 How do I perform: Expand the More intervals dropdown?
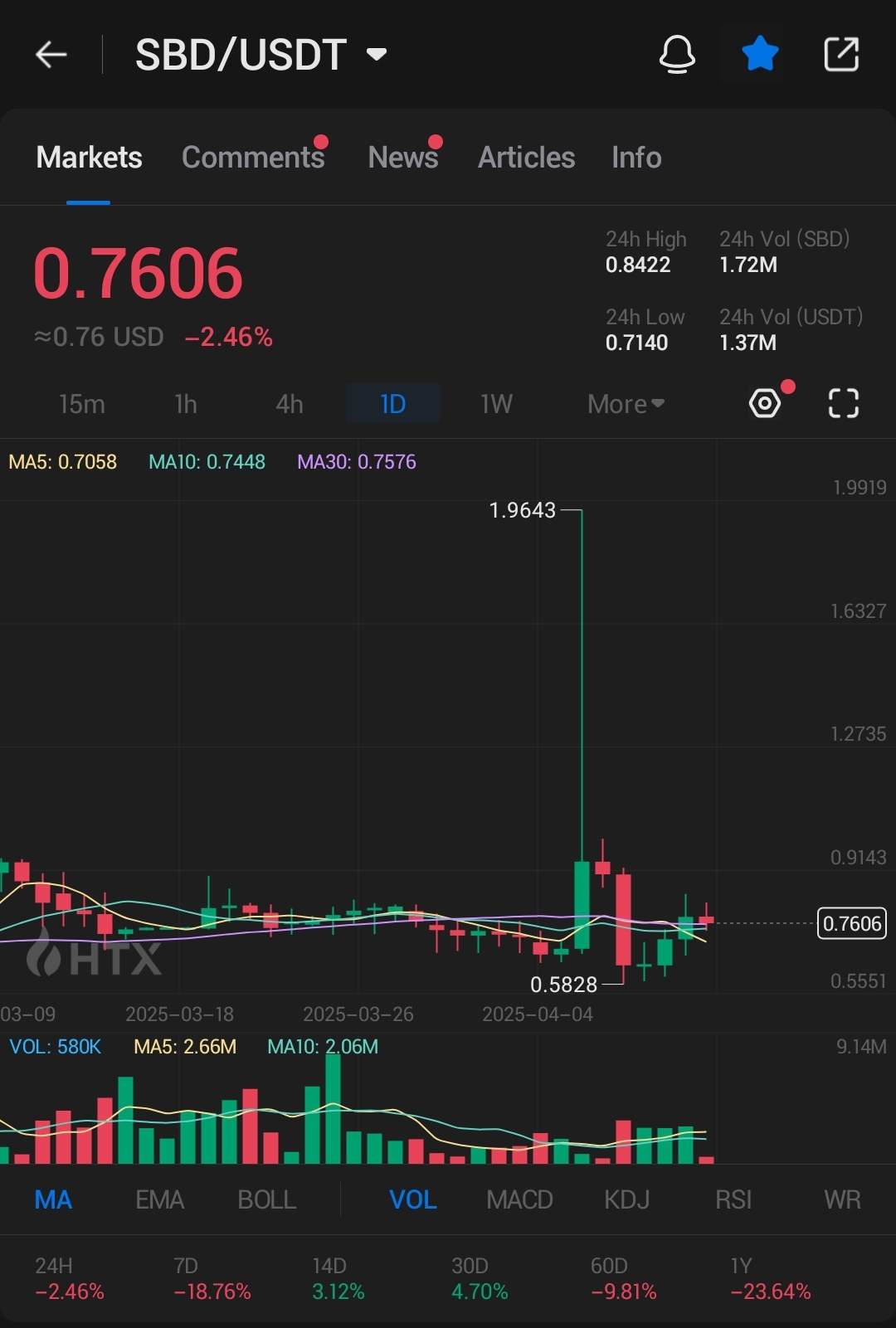point(626,404)
